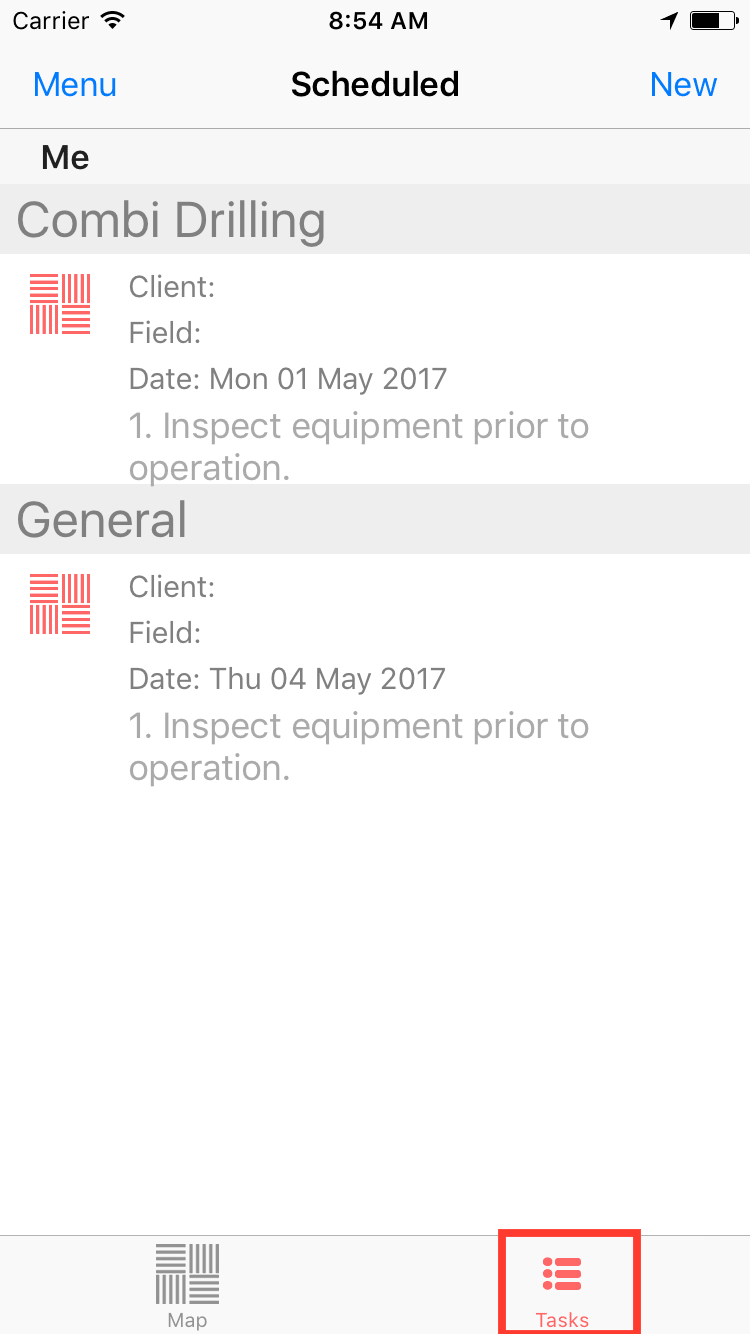Open the General task dated 04 May
The image size is (750, 1334).
[375, 670]
